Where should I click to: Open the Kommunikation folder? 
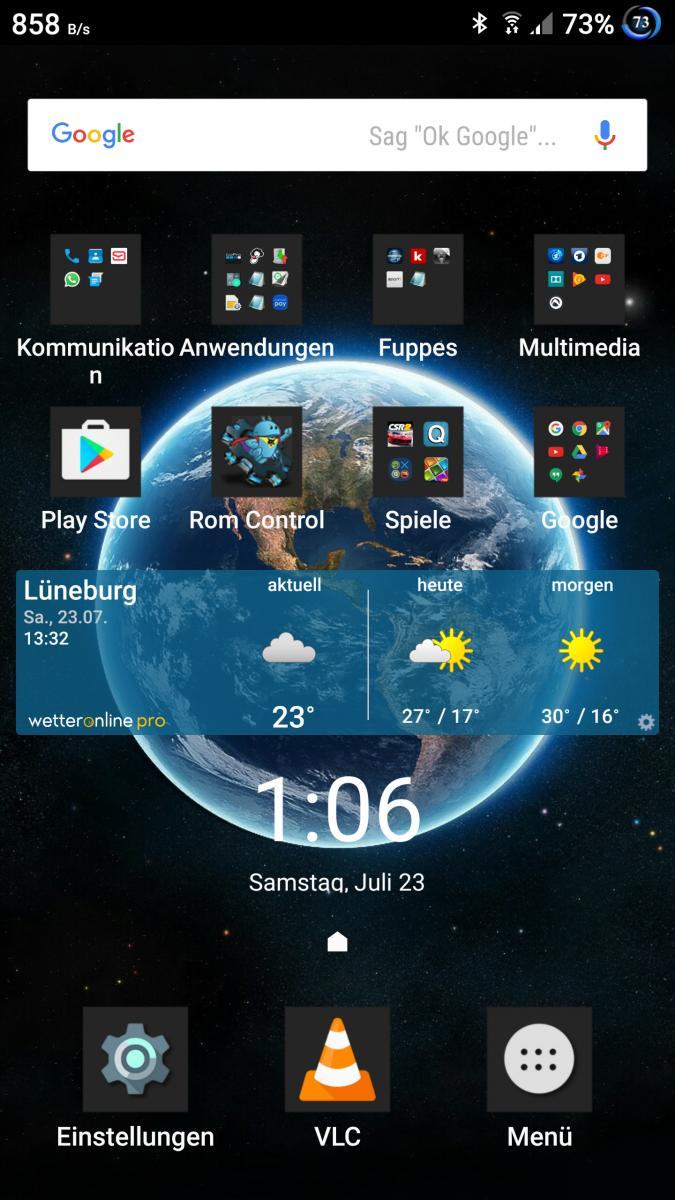pos(95,279)
